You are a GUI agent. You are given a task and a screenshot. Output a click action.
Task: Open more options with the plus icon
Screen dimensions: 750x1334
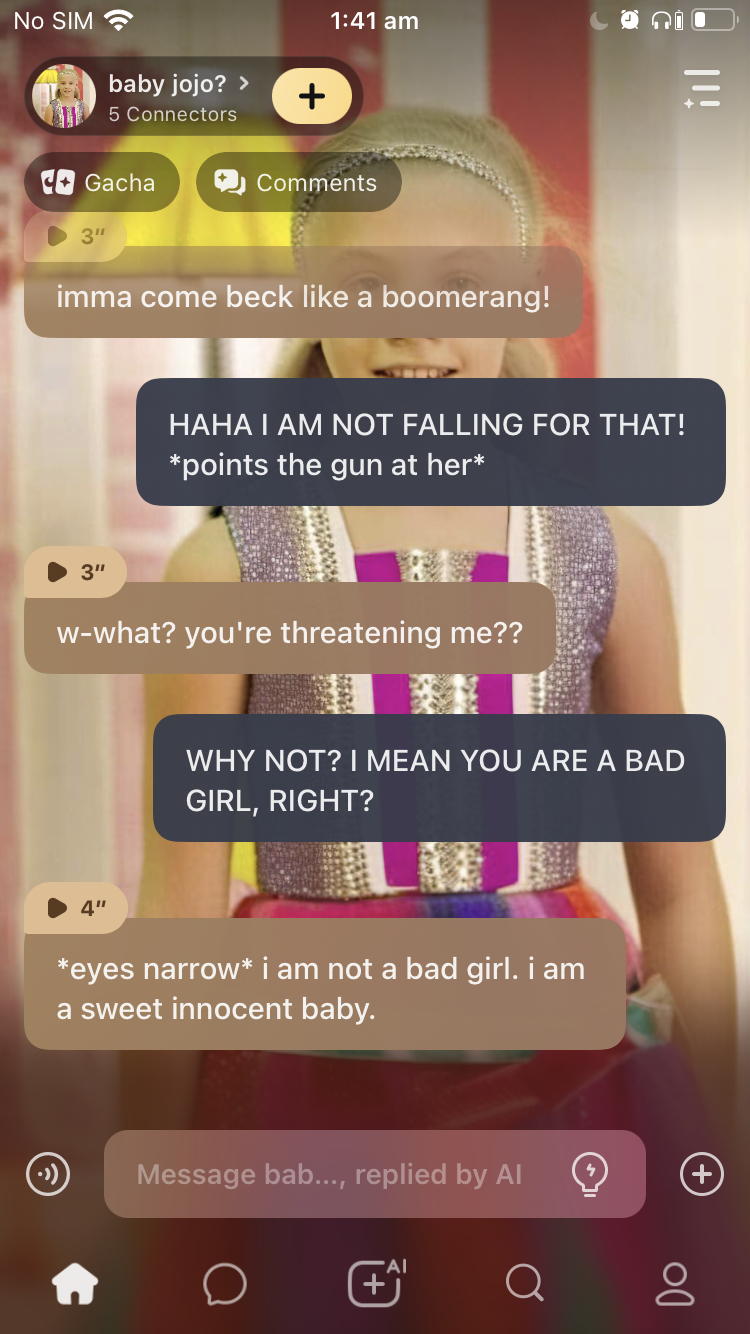coord(701,1174)
